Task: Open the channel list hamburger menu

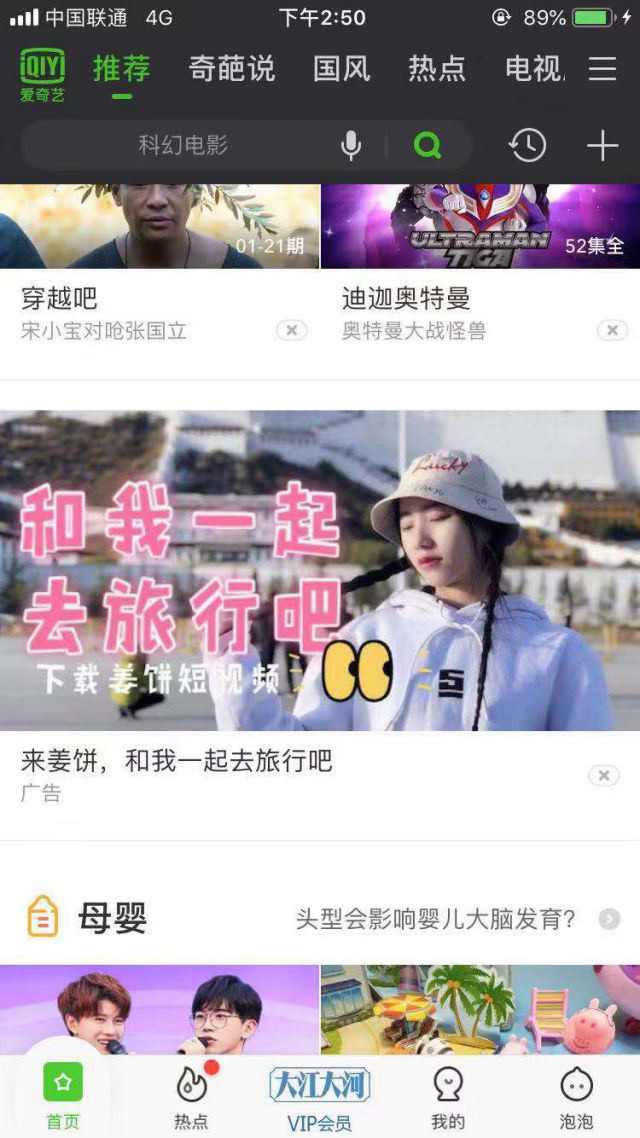Action: pyautogui.click(x=602, y=68)
